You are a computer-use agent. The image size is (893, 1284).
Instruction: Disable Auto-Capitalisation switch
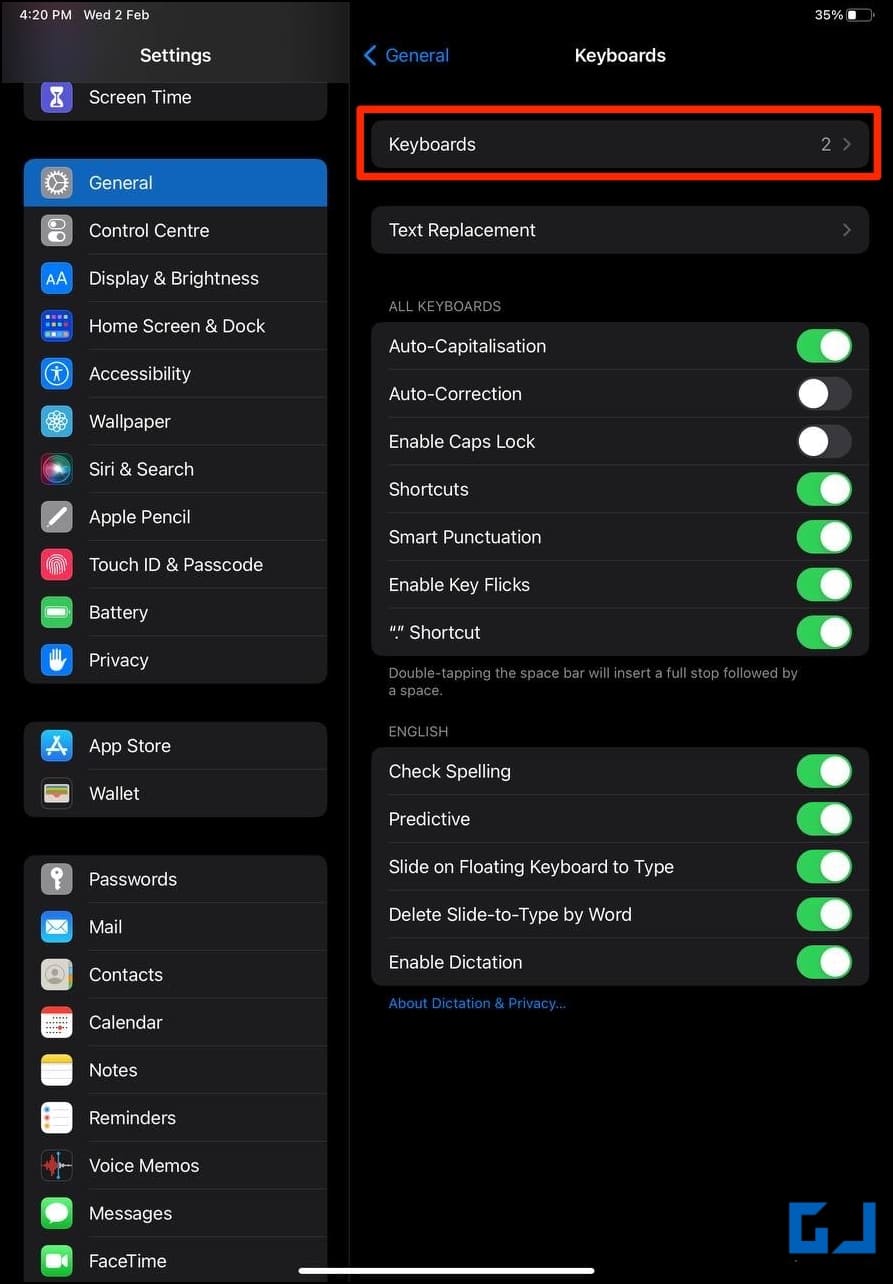(823, 346)
